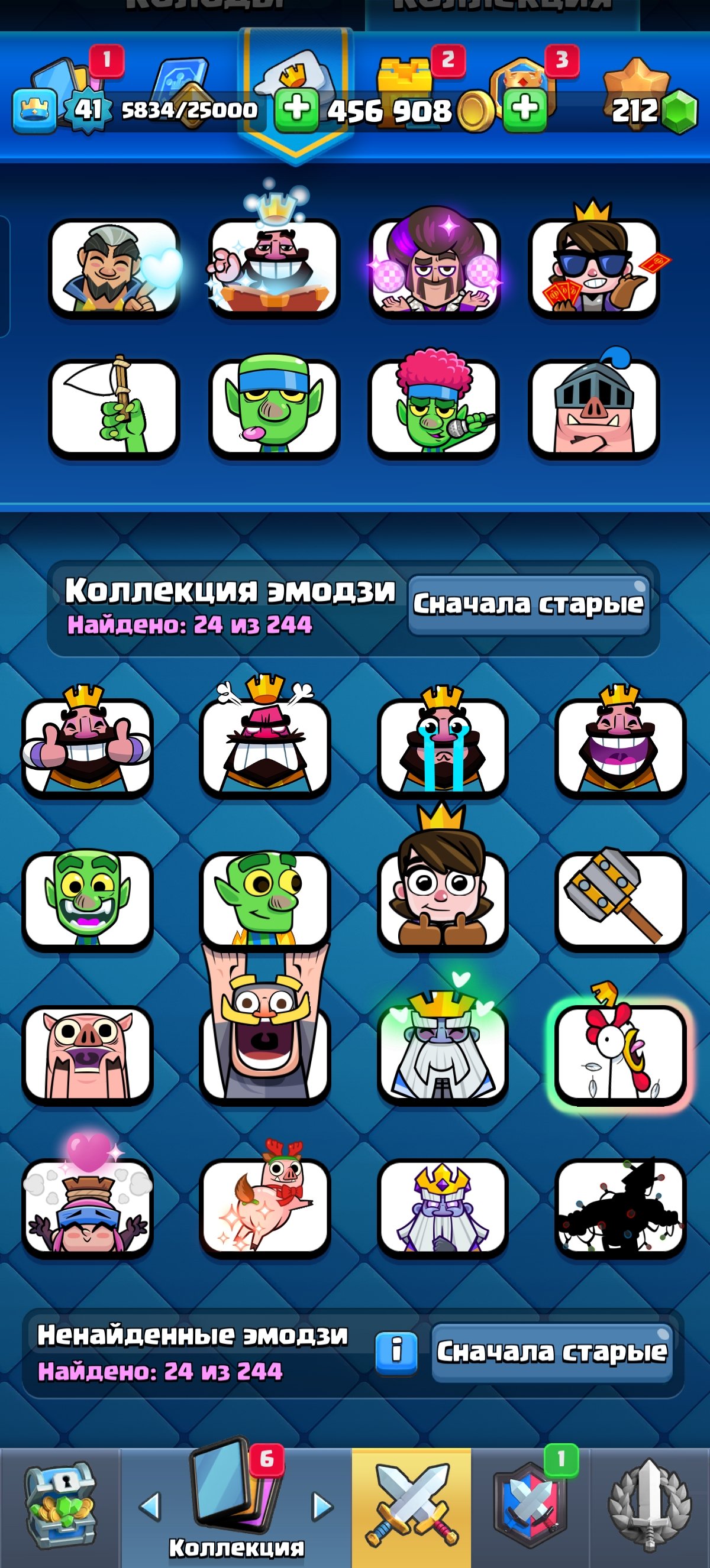
Task: Tap the green plus next to gold
Action: point(296,110)
